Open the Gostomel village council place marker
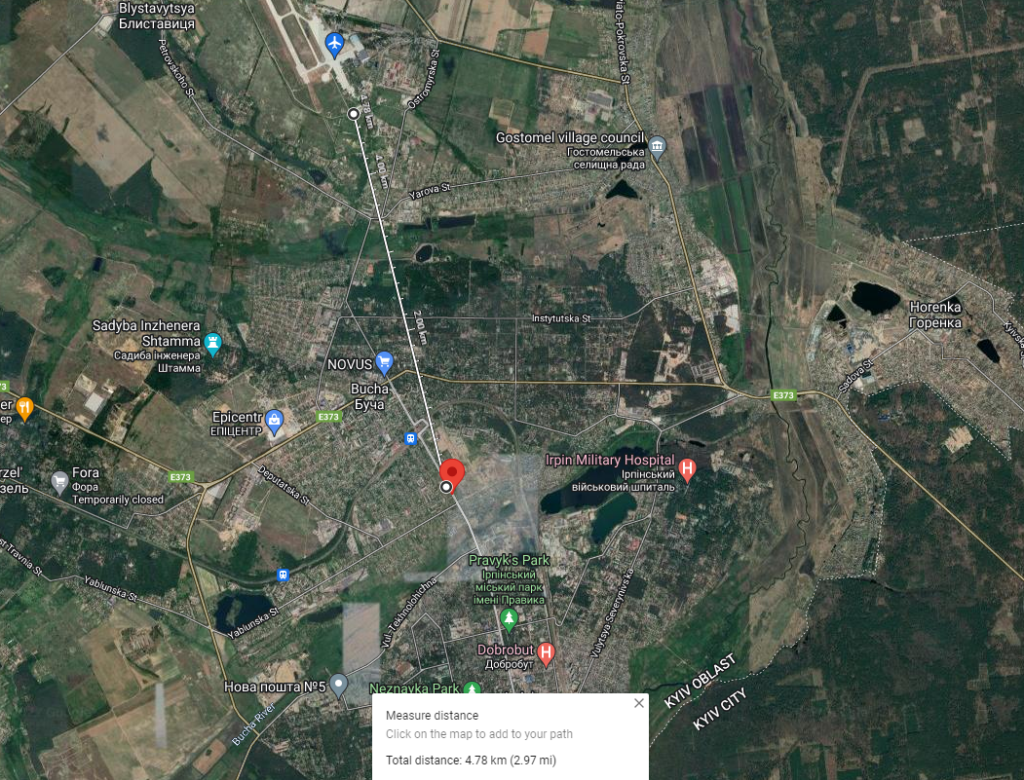 point(657,147)
